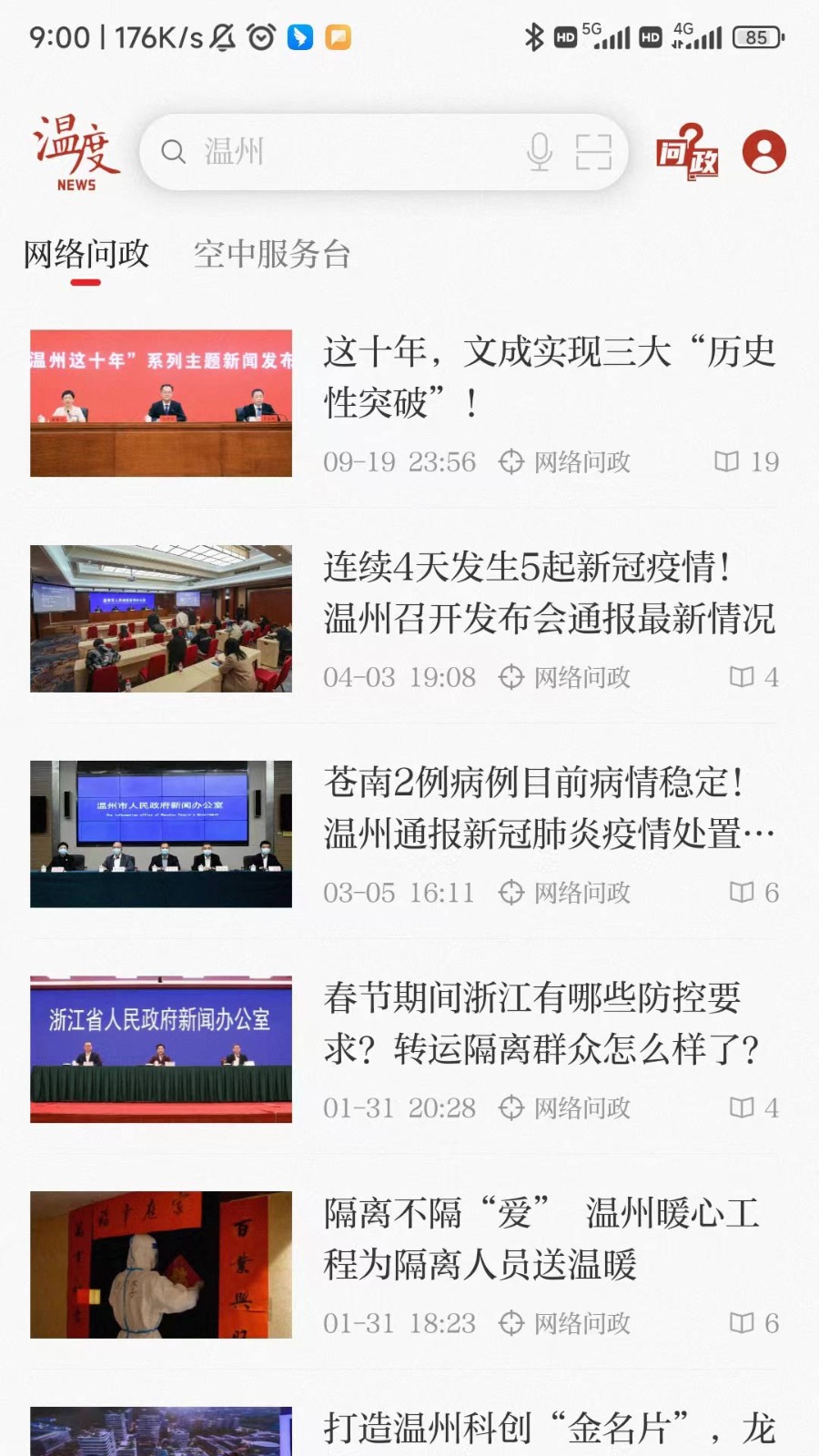Open 打造温州科创“金名片” article
The image size is (819, 1456).
(x=549, y=1429)
